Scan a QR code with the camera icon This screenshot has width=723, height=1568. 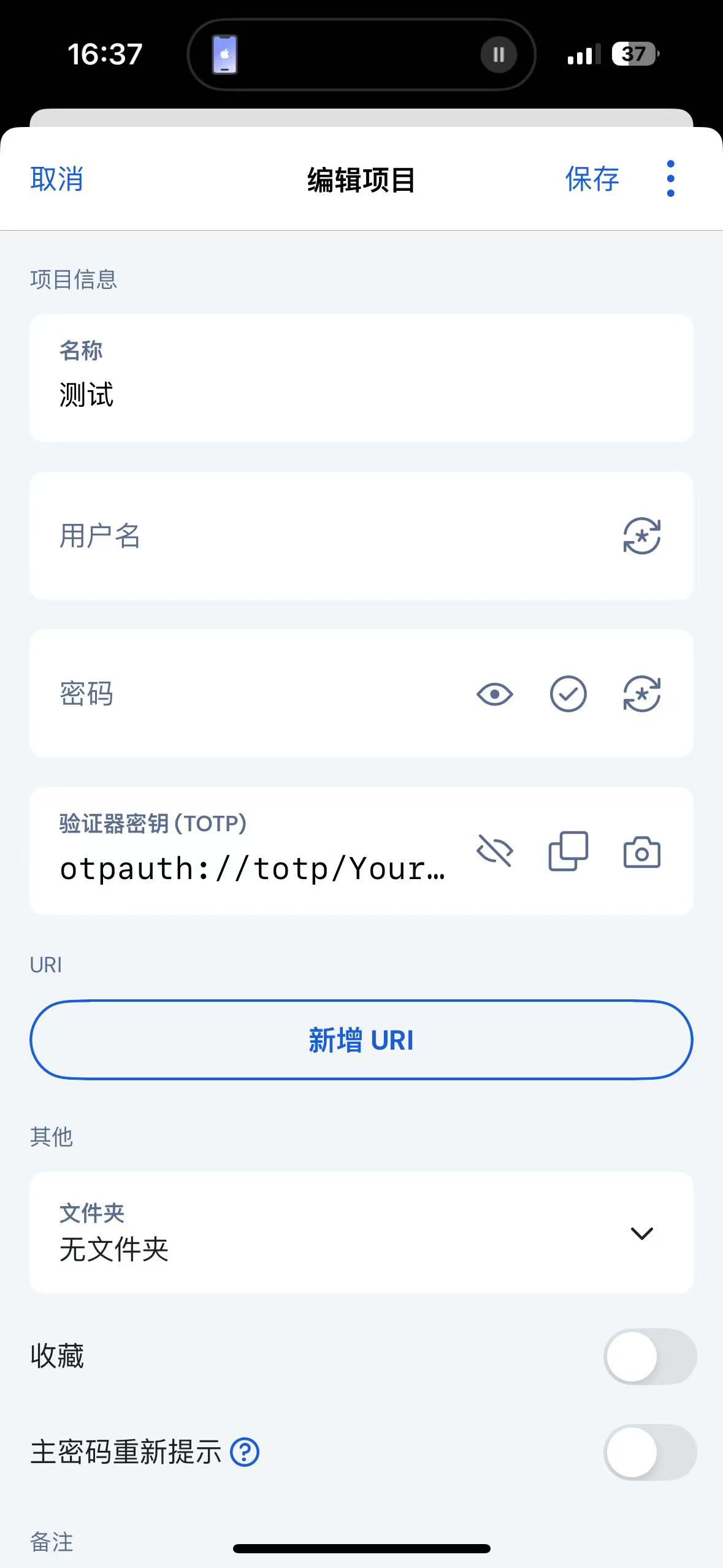[641, 853]
